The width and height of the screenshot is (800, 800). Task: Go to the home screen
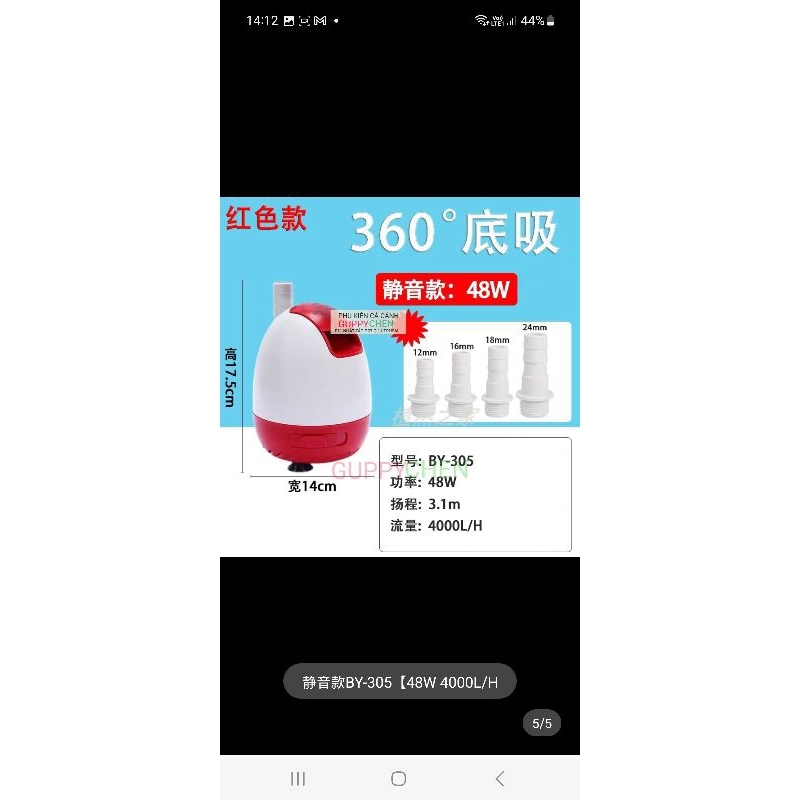point(399,778)
